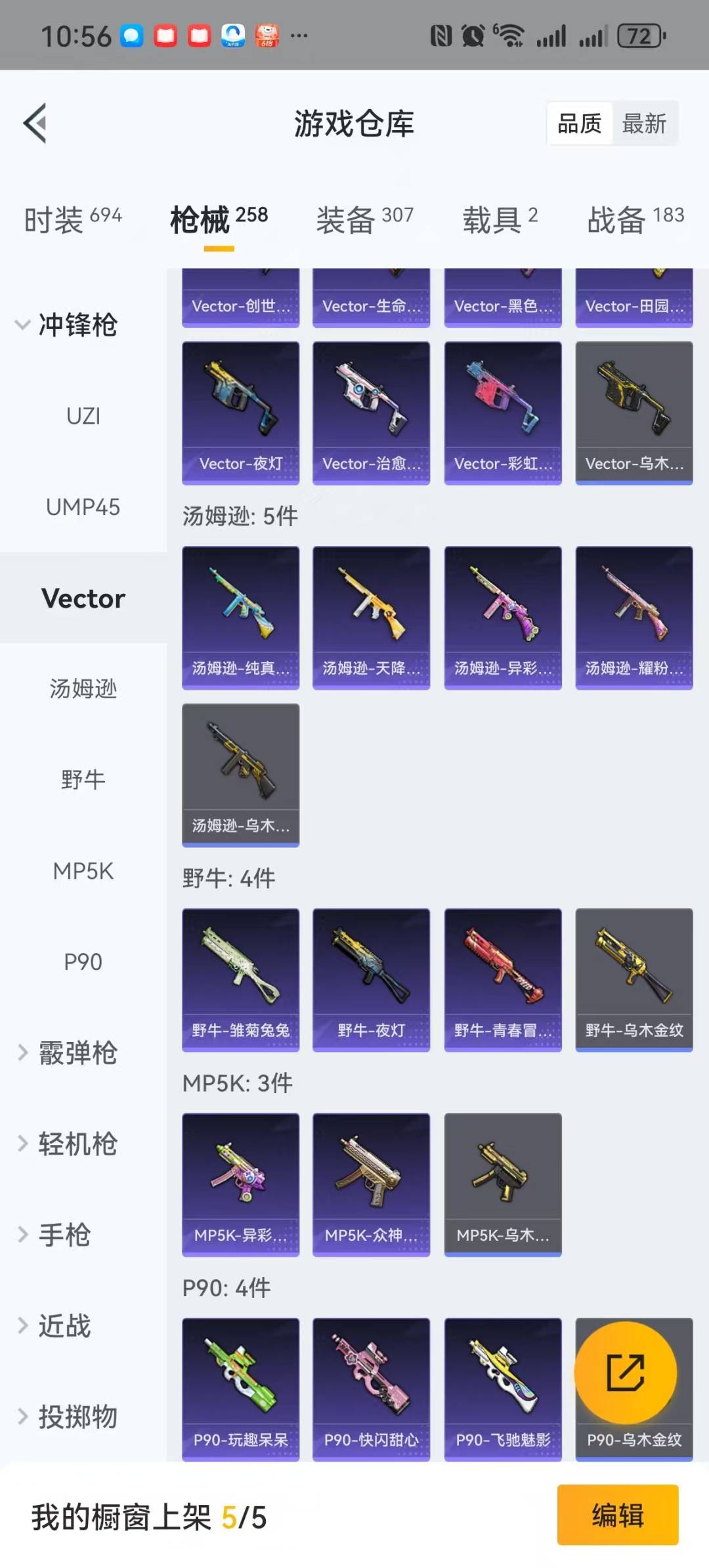This screenshot has height=1568, width=709.
Task: Open the 载具 tab
Action: coord(500,219)
